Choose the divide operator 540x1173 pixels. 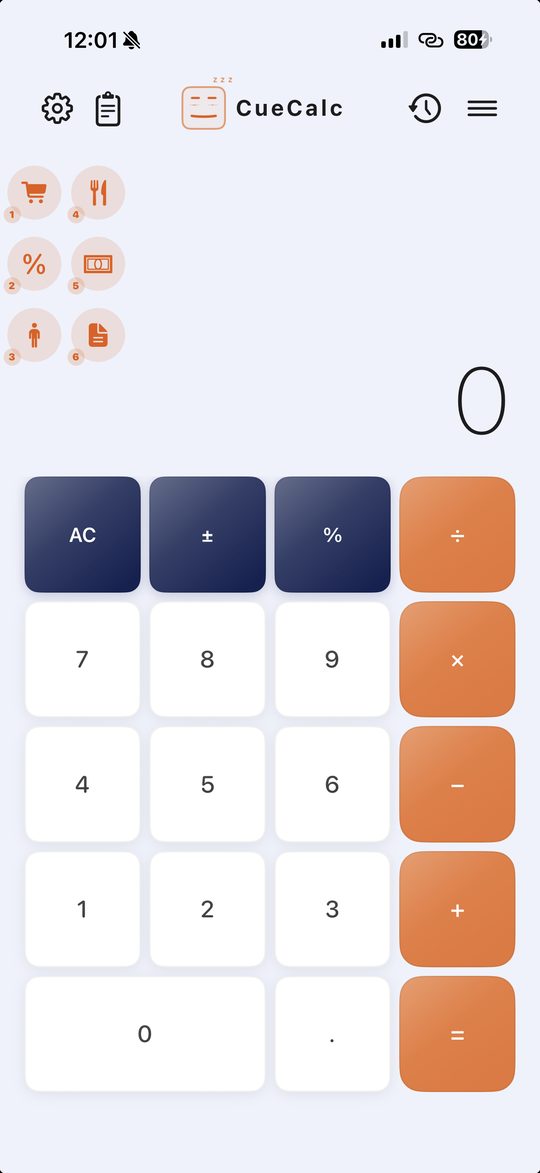[x=457, y=535]
